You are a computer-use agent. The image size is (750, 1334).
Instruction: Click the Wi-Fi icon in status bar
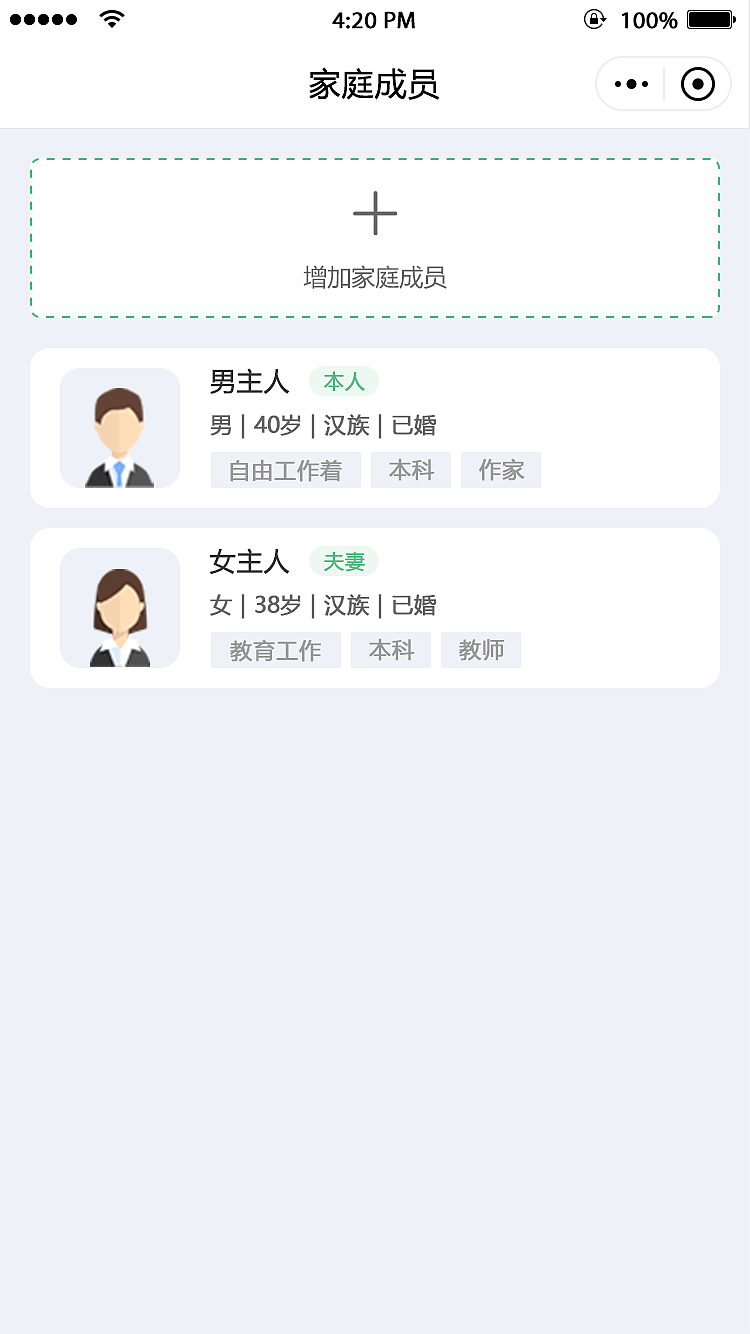[110, 18]
